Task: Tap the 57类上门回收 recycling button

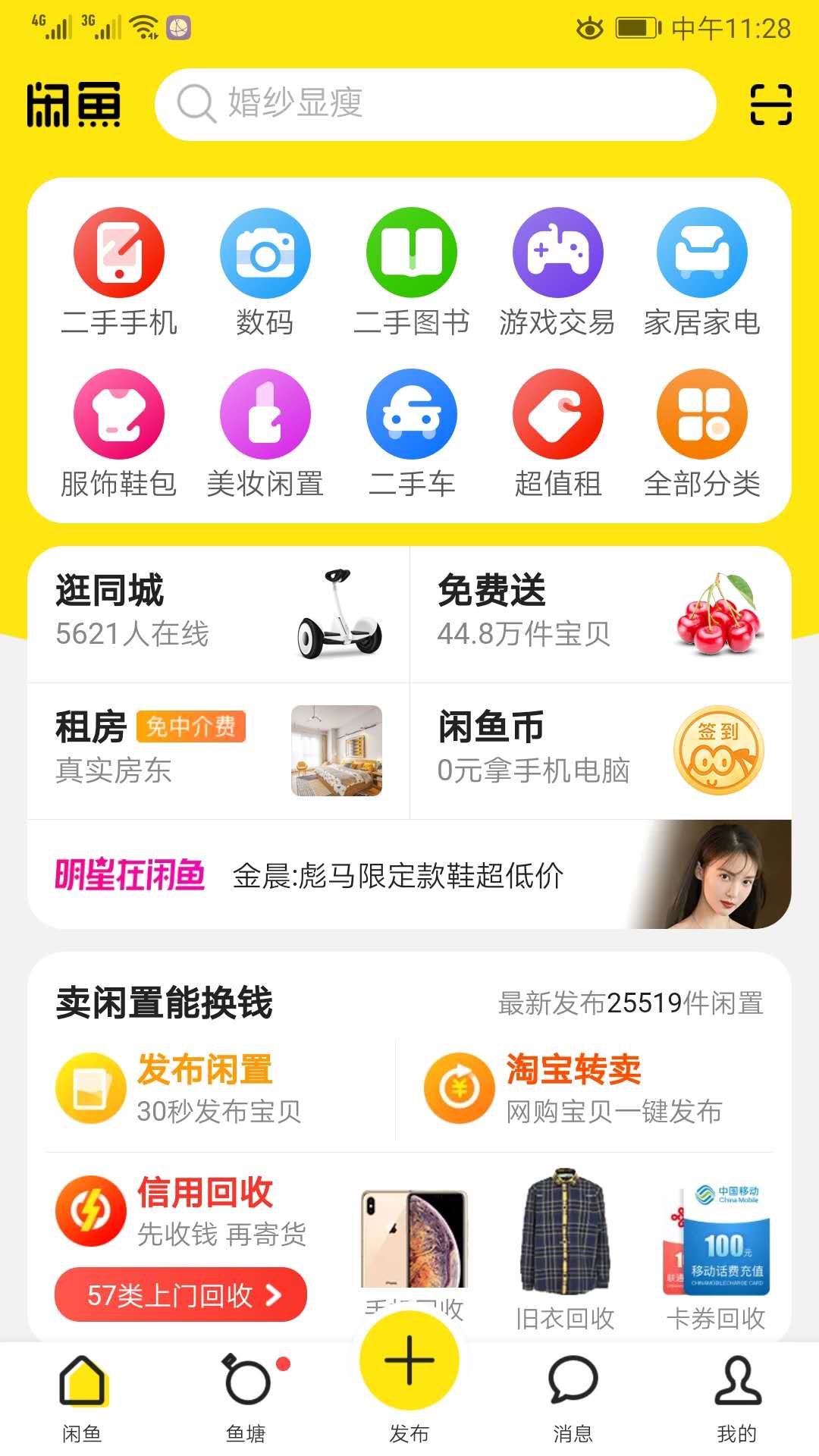Action: (x=179, y=1294)
